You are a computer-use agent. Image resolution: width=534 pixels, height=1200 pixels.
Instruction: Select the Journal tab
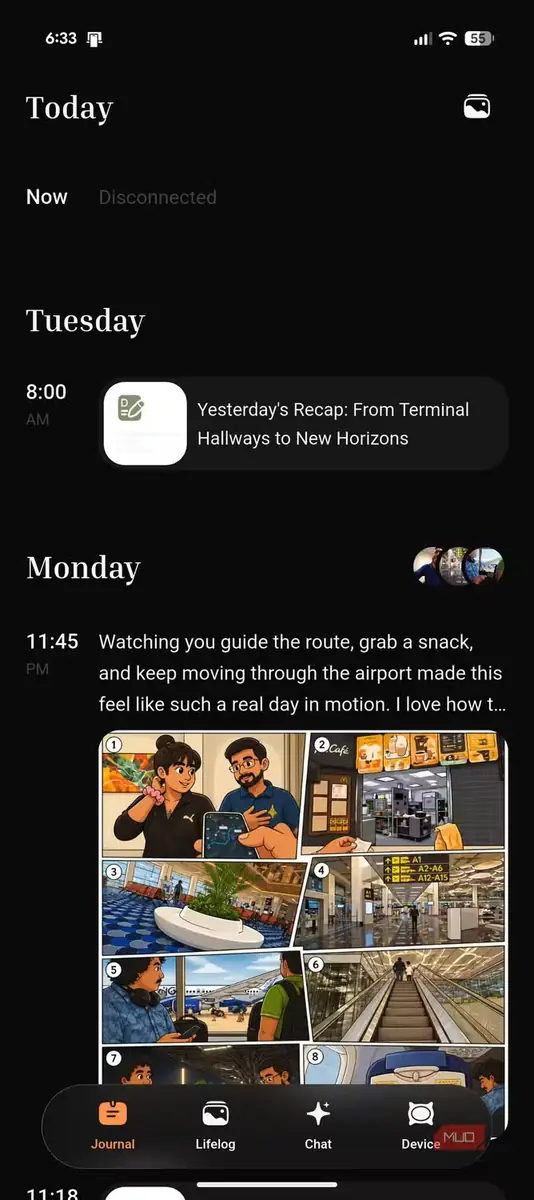coord(113,1125)
